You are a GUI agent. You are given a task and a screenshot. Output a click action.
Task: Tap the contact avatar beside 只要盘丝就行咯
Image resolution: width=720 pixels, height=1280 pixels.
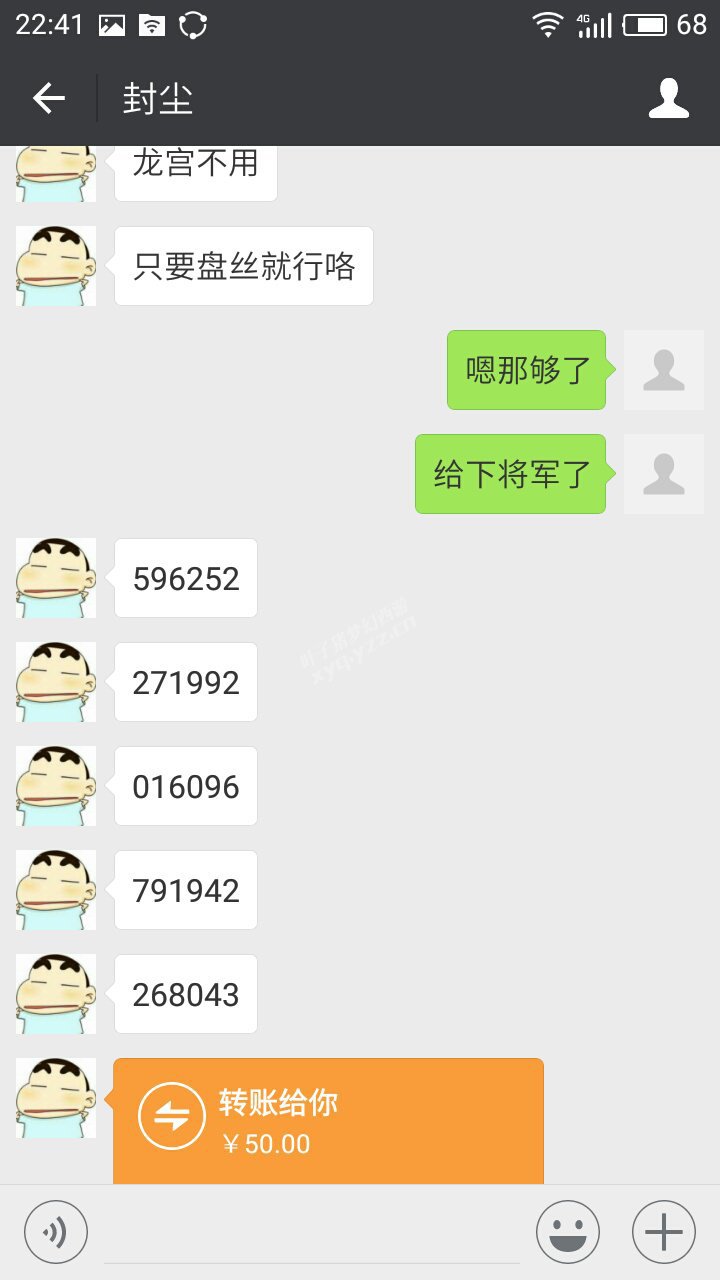56,266
